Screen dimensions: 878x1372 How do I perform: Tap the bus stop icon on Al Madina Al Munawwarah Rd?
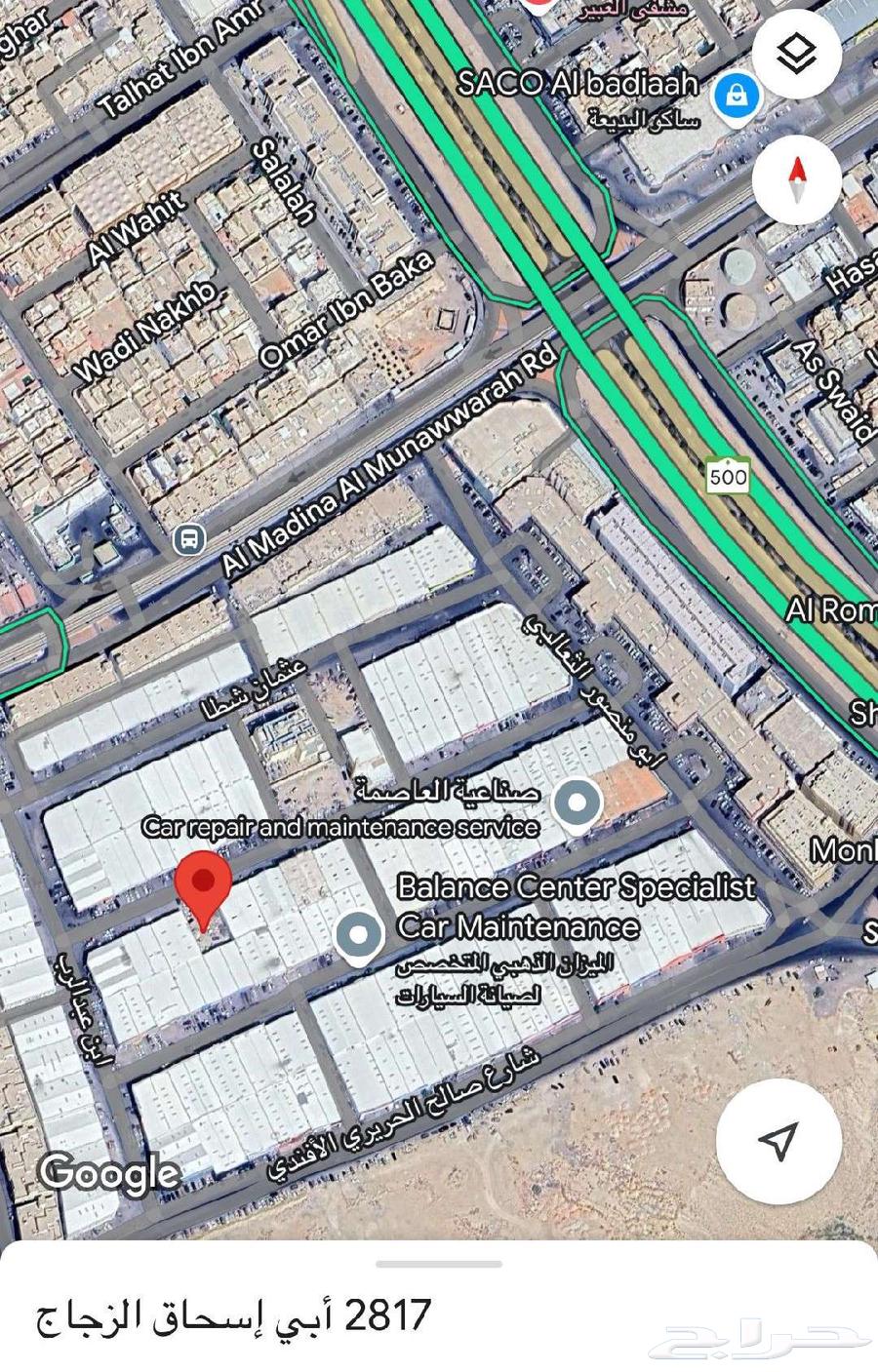coord(188,537)
